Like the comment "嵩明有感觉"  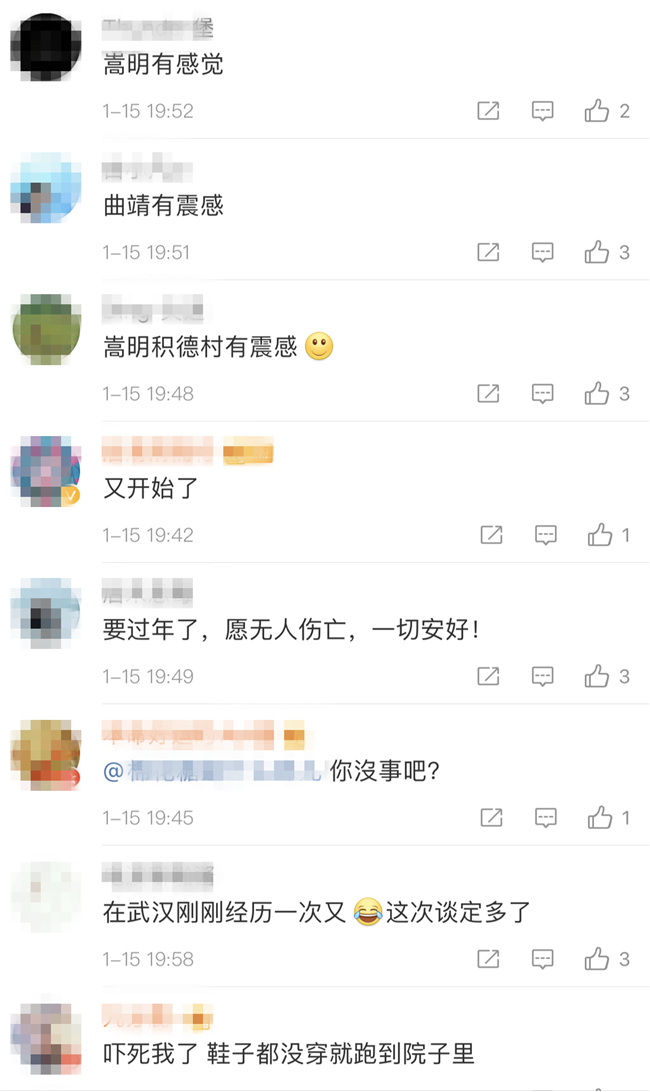(x=597, y=111)
